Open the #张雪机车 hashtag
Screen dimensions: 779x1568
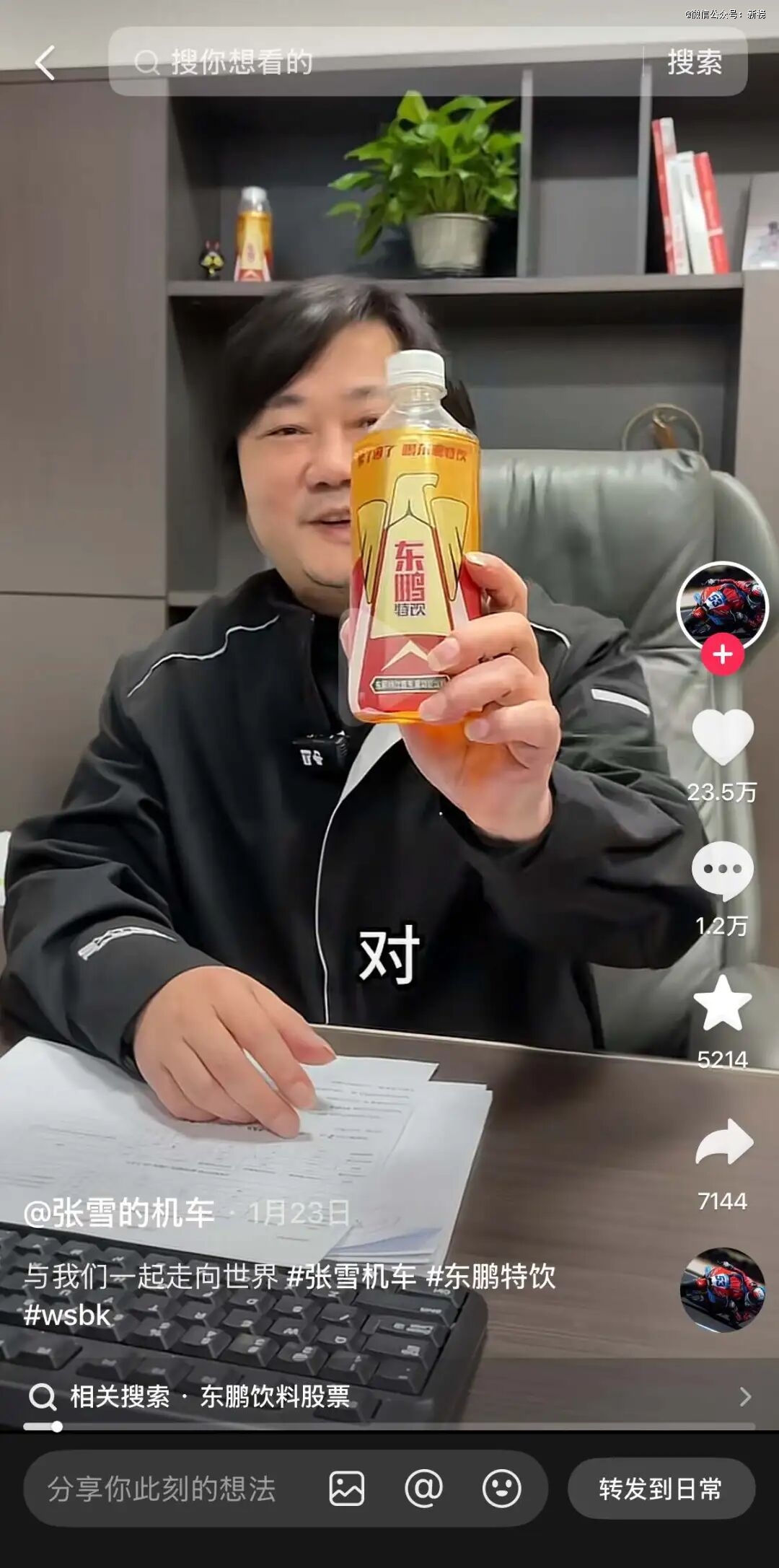pyautogui.click(x=351, y=1276)
